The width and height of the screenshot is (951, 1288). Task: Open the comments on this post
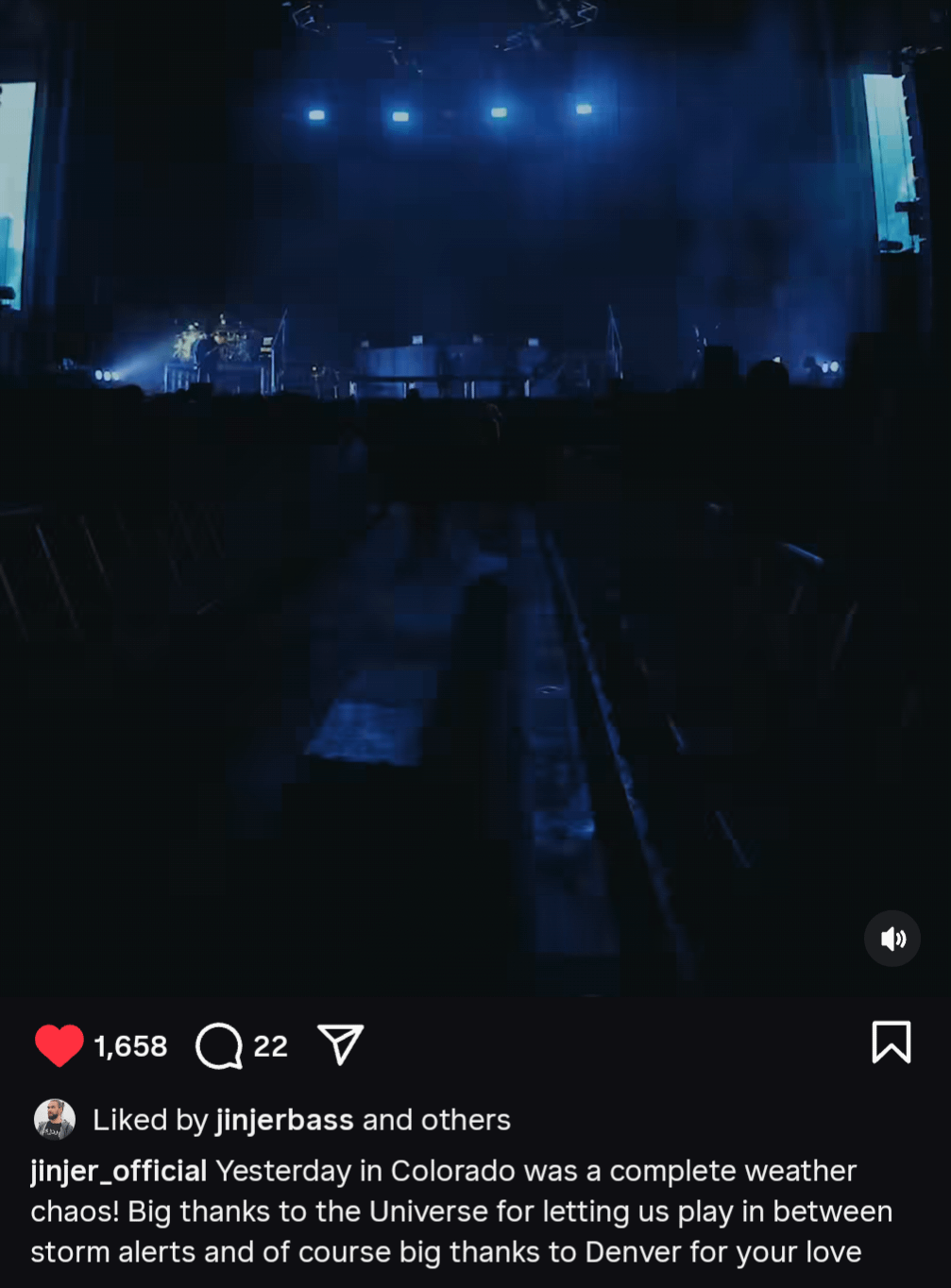219,1045
